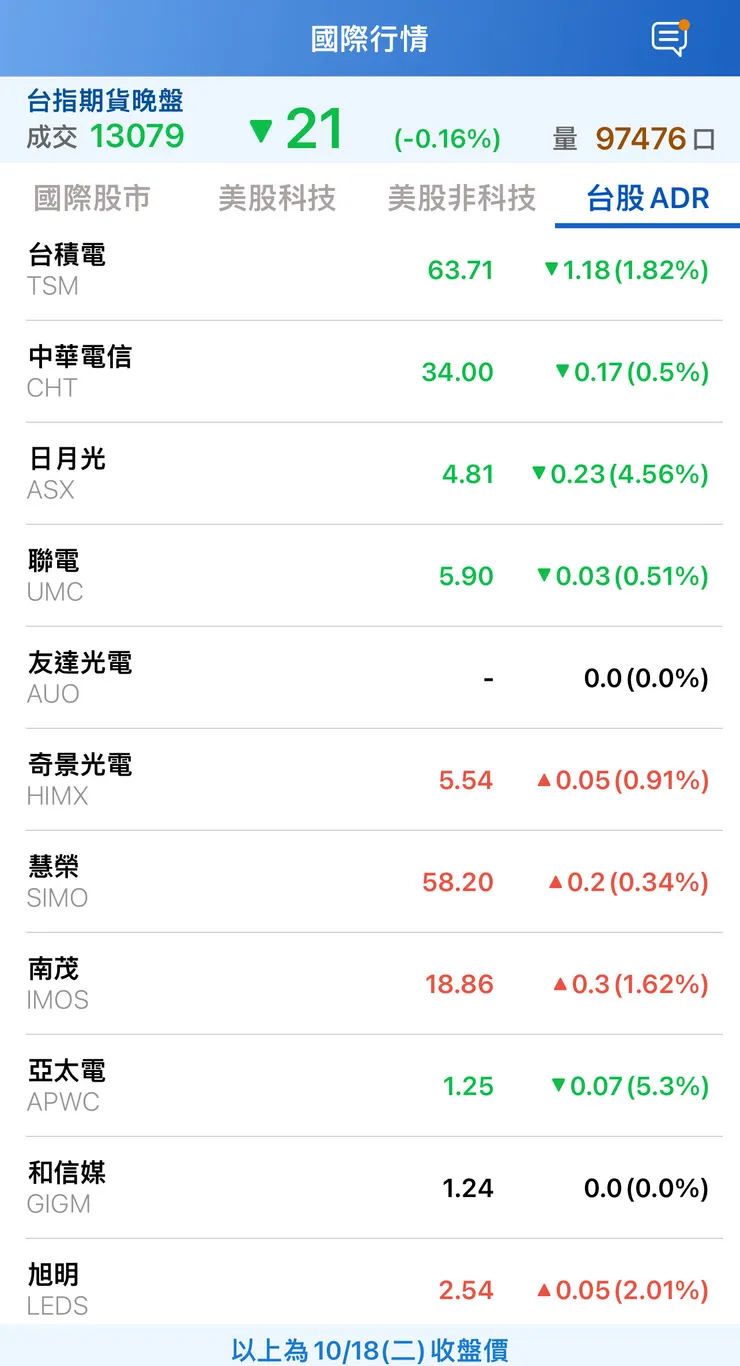
Task: Open the 台積電 TSM stock entry
Action: pos(370,270)
